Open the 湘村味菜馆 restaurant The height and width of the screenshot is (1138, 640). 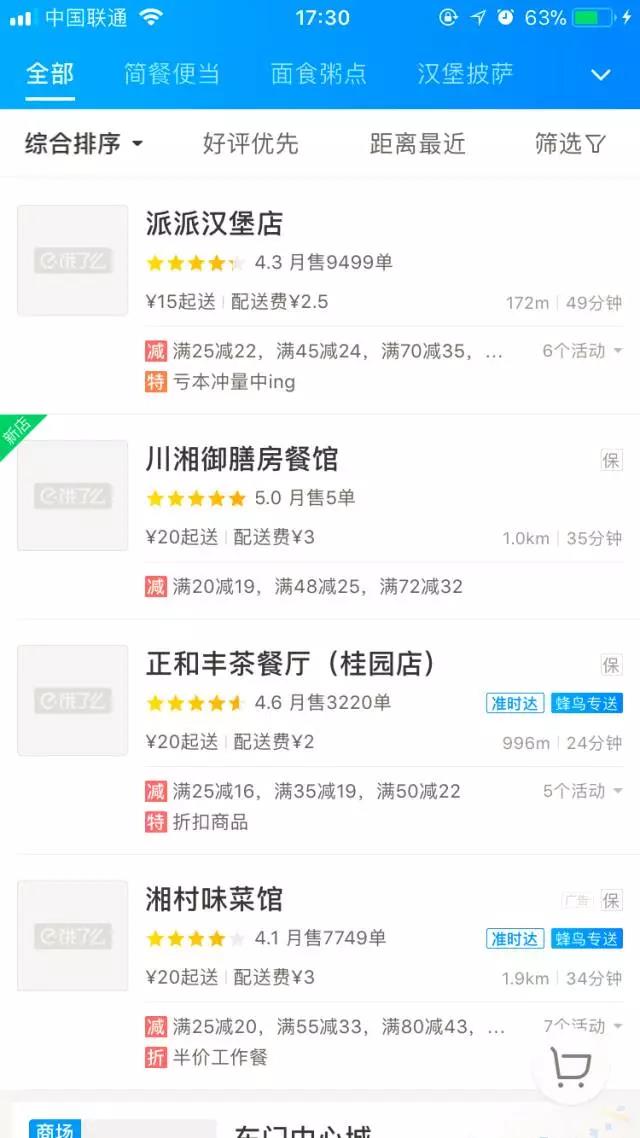coord(214,899)
